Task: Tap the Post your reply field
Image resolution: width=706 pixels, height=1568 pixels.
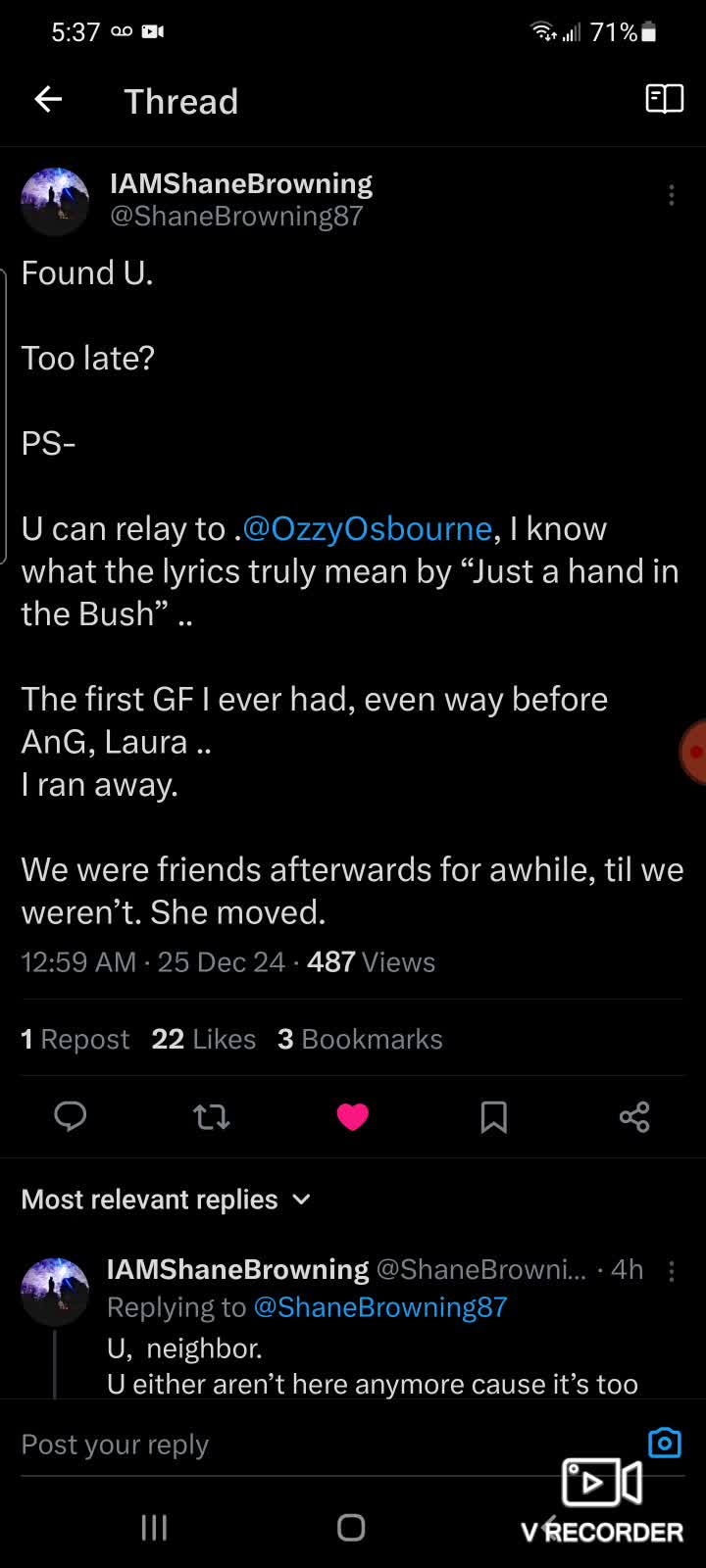Action: pos(294,1445)
